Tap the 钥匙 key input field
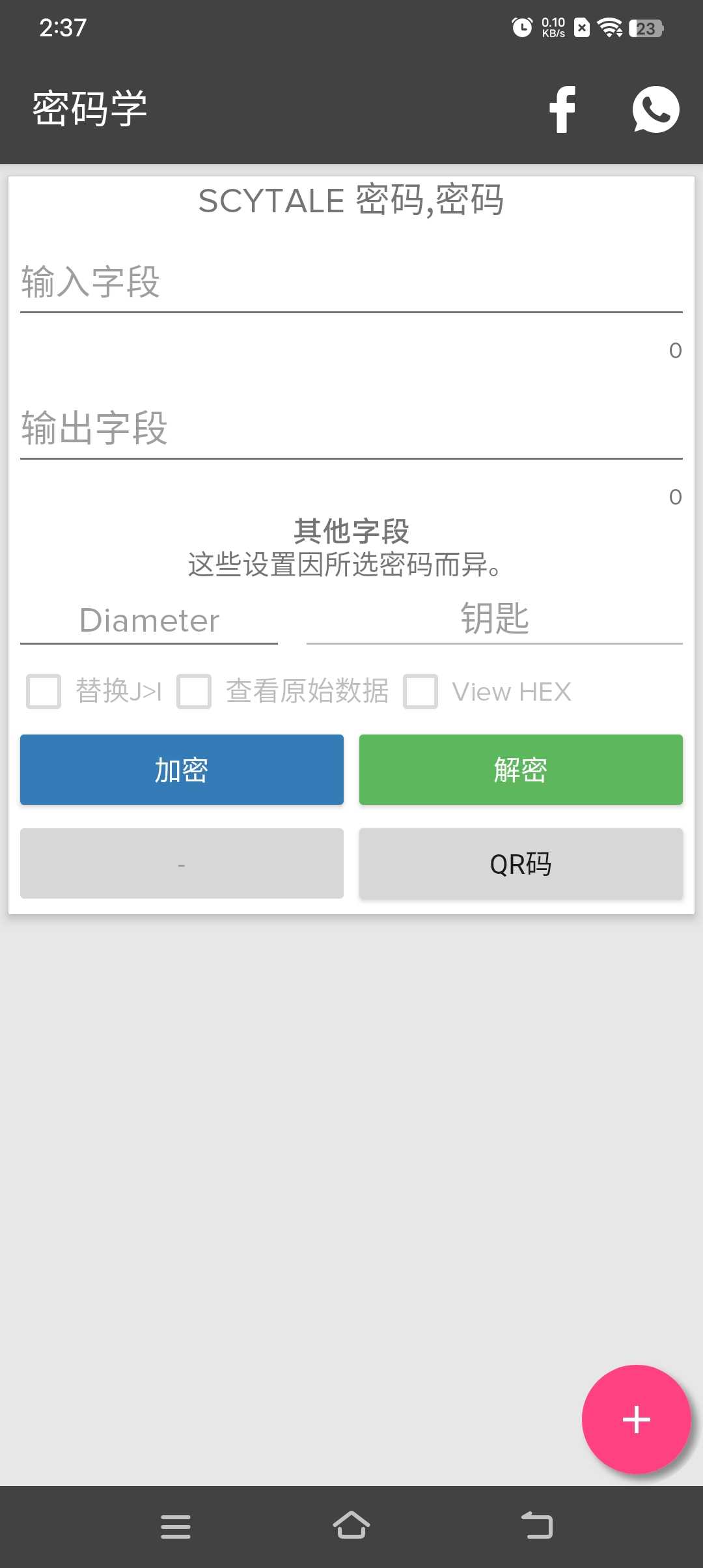Viewport: 703px width, 1568px height. tap(495, 619)
